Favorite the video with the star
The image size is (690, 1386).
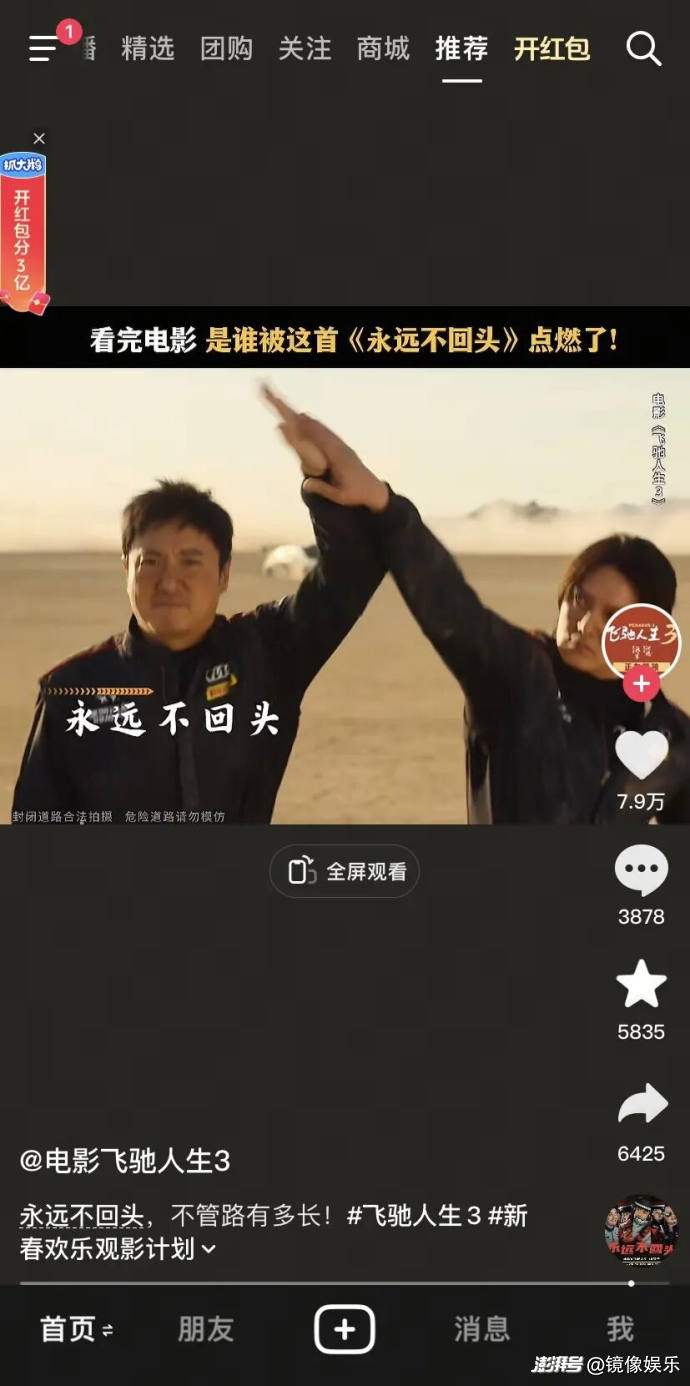pos(641,984)
